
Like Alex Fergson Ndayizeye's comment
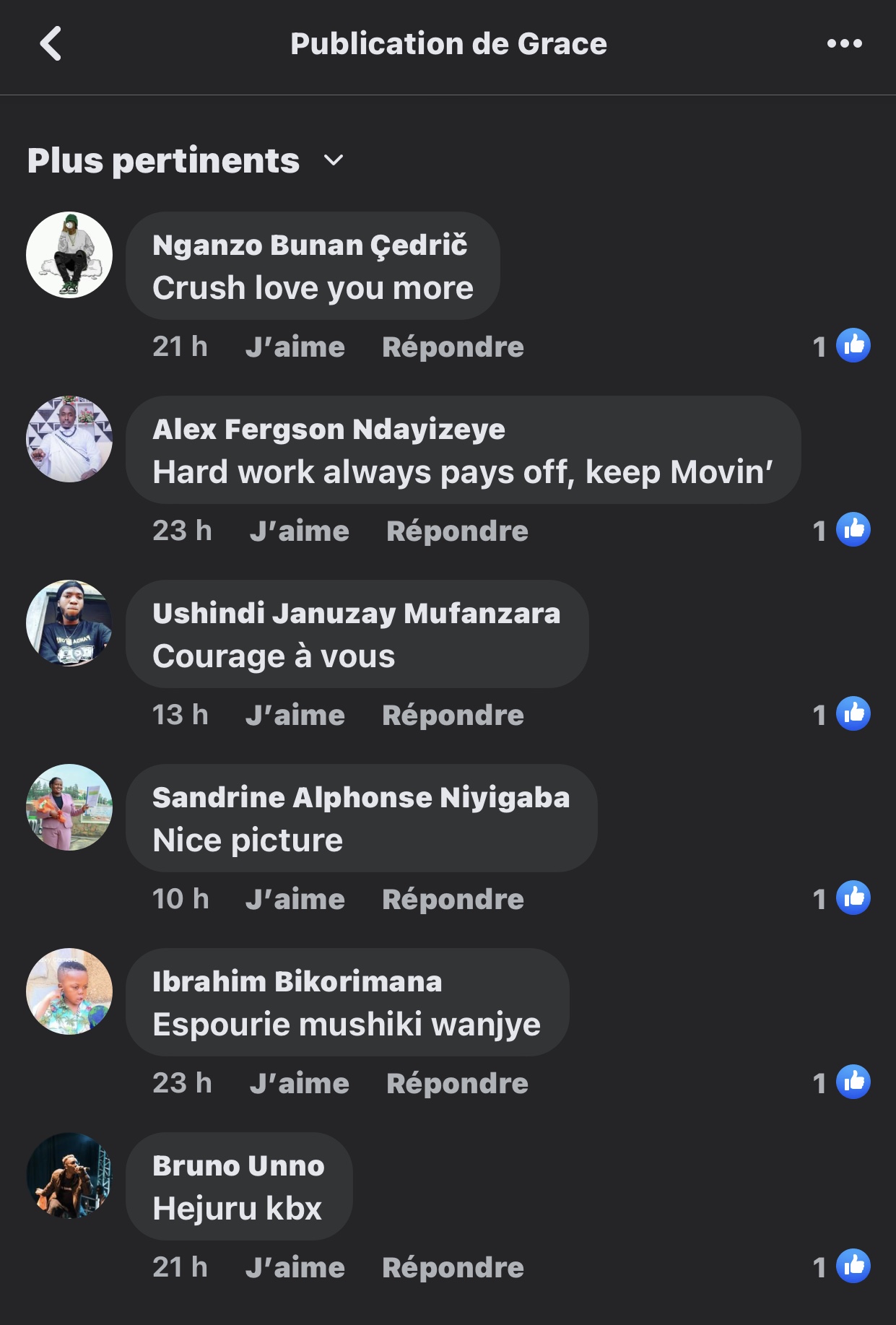click(x=299, y=531)
